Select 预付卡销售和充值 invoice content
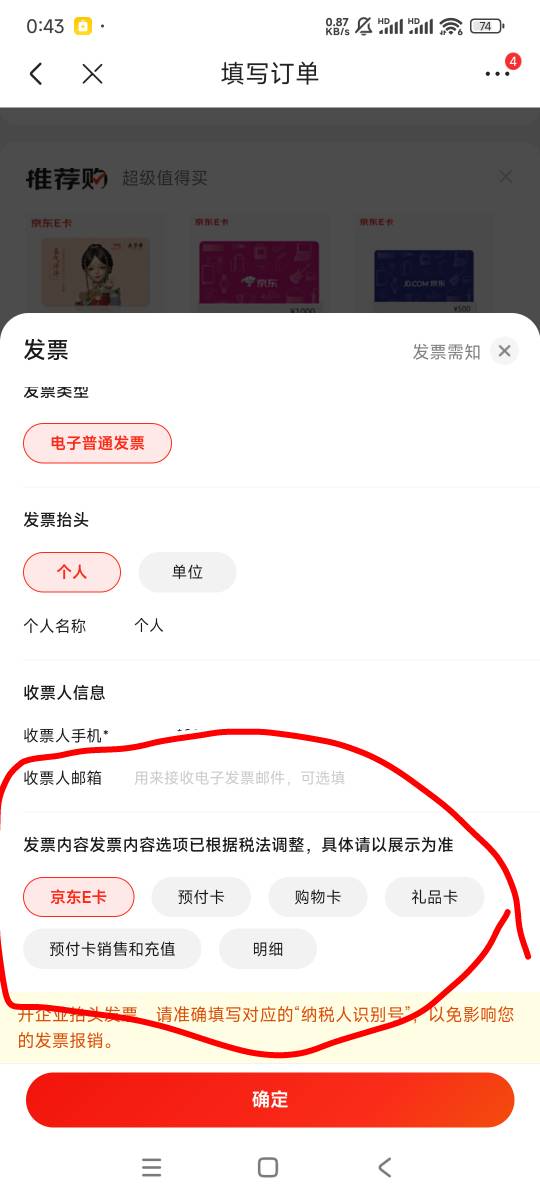Viewport: 540px width, 1200px height. 113,949
